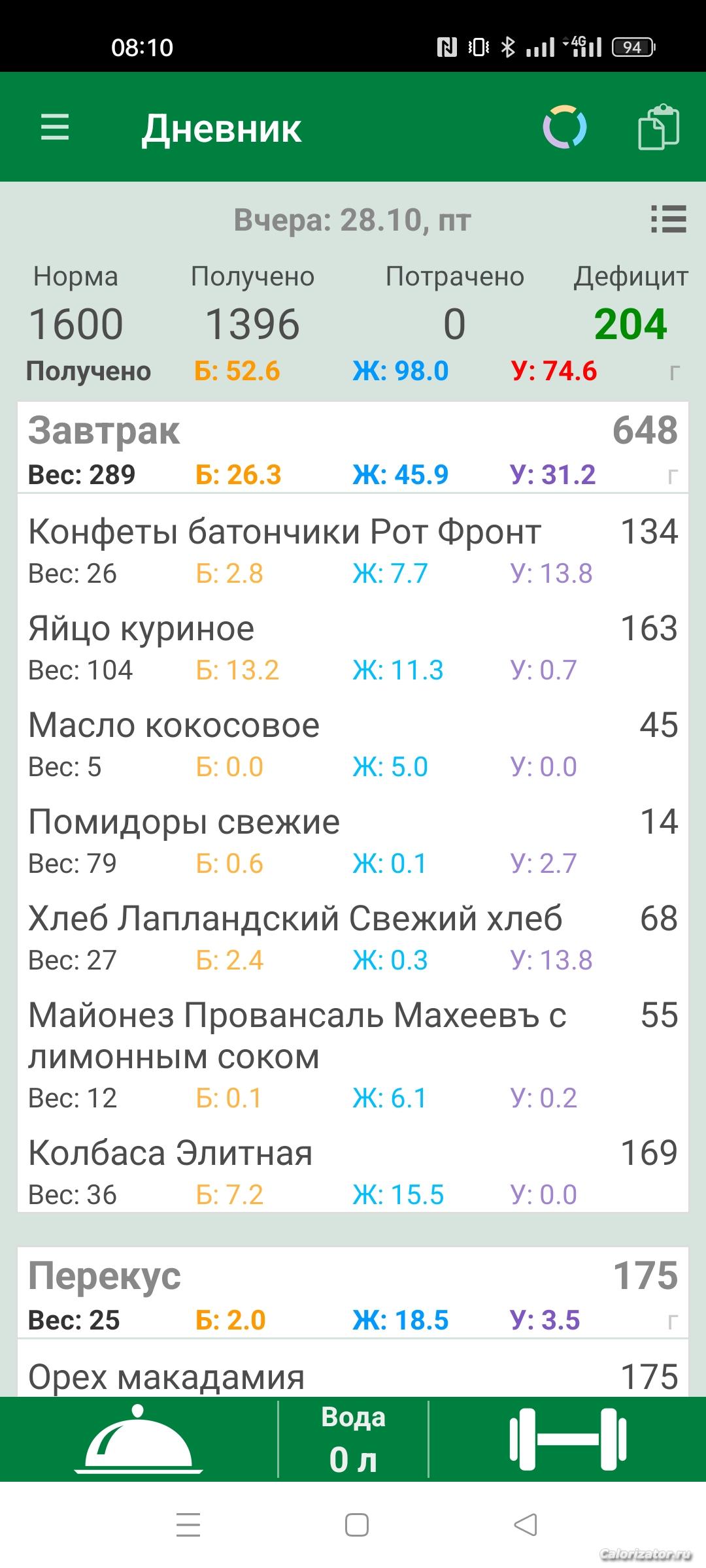
Task: Open Конфеты батончики Рот Фронт entry
Action: (x=352, y=550)
